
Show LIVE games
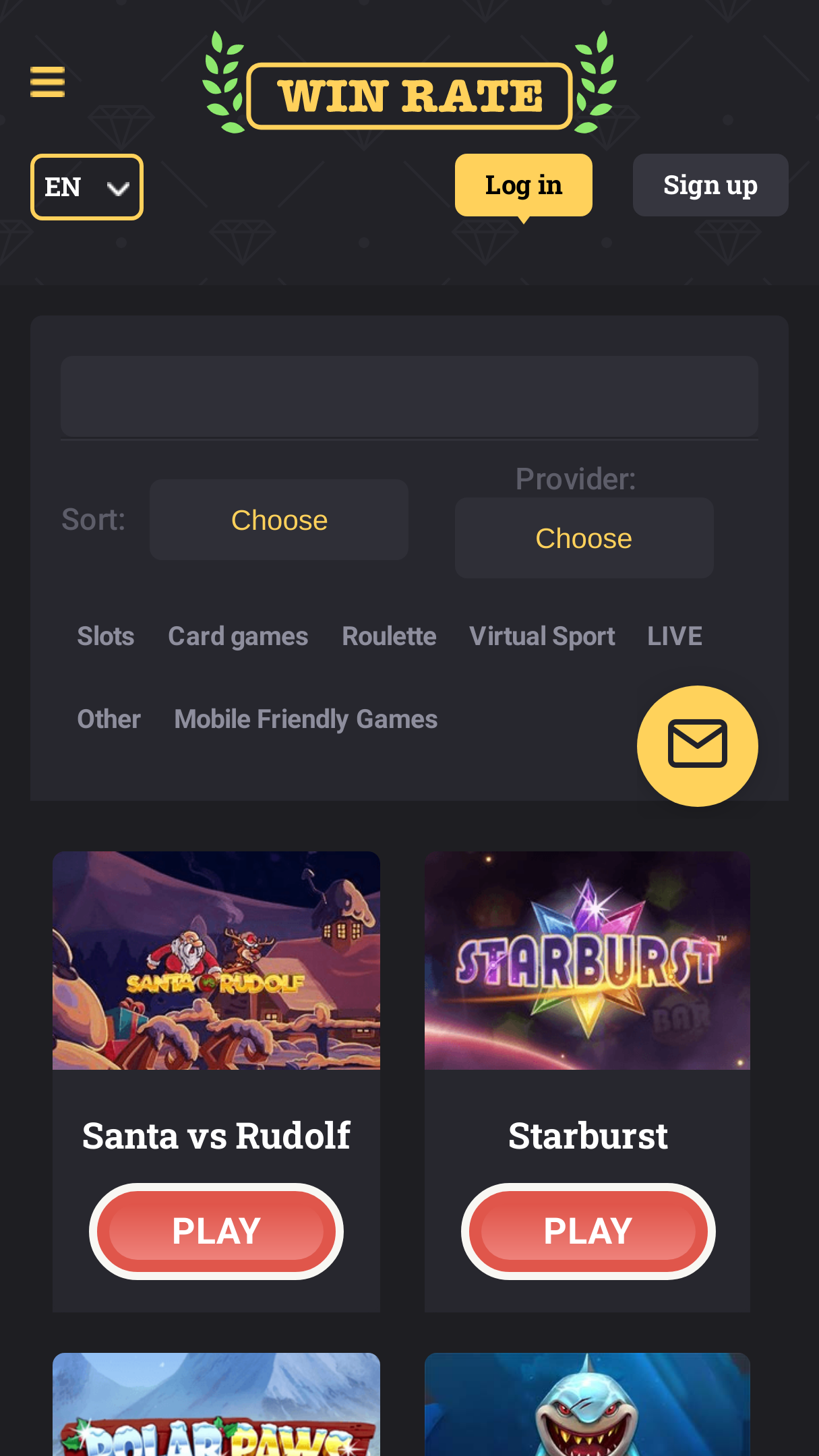click(675, 636)
